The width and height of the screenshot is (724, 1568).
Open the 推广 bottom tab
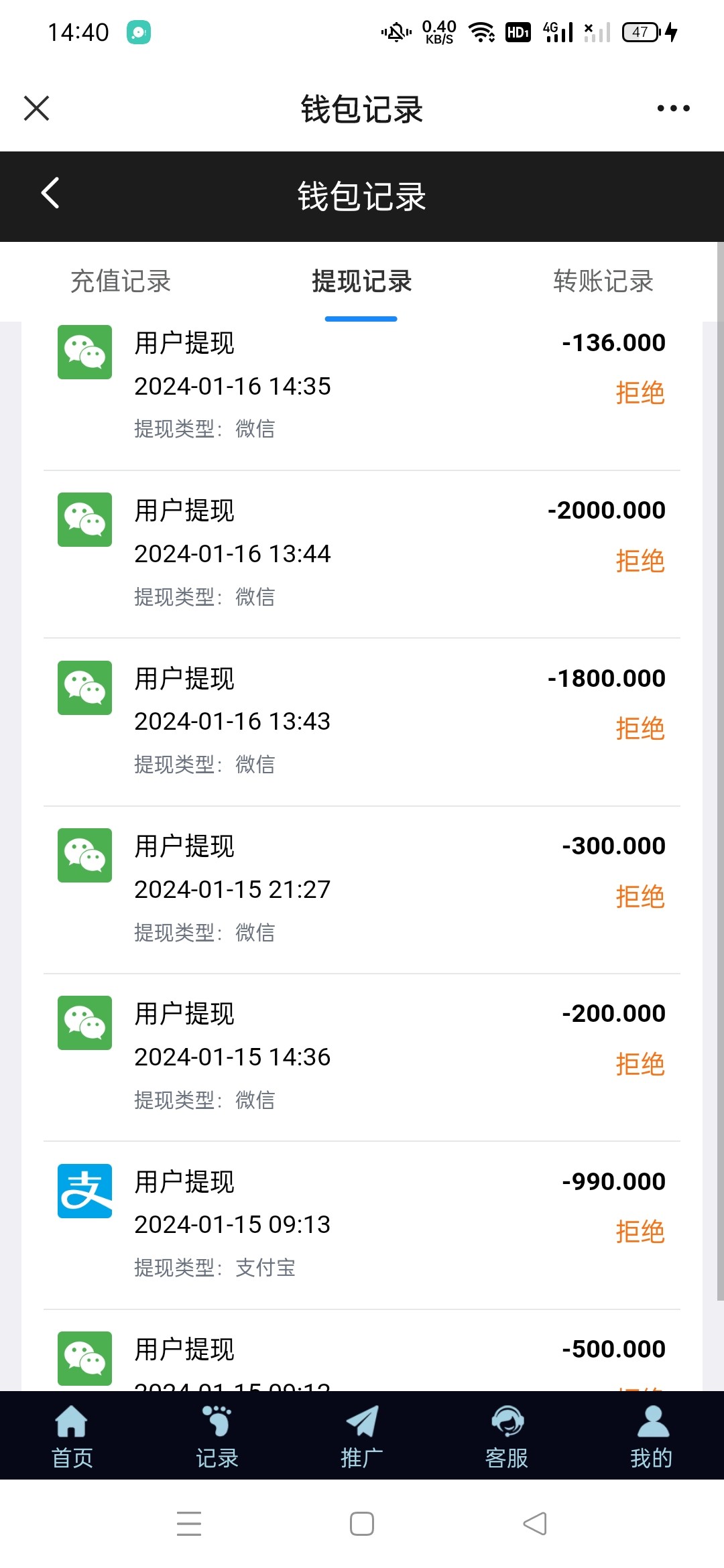pos(361,1437)
